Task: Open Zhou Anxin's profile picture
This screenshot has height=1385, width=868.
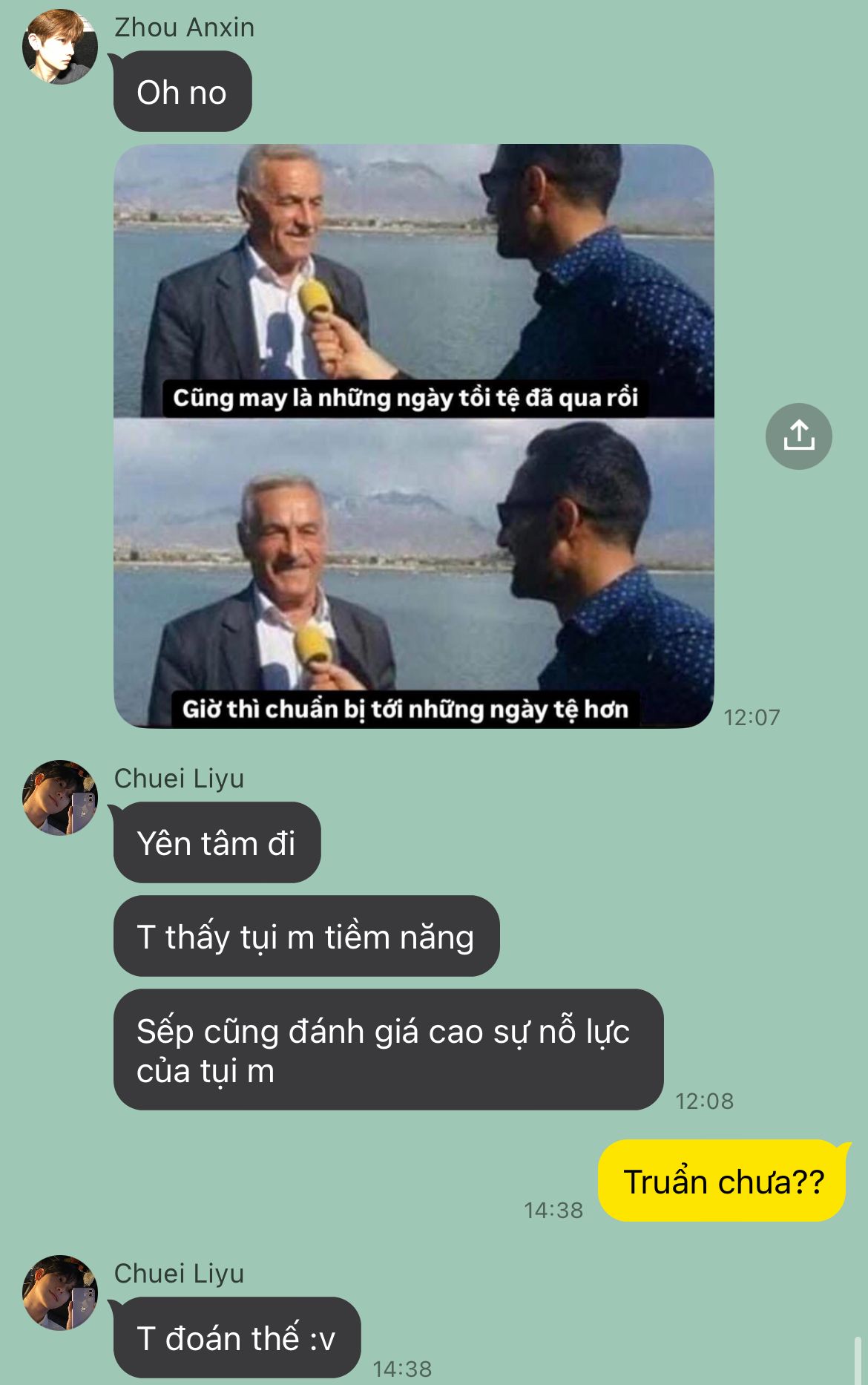Action: click(x=59, y=47)
